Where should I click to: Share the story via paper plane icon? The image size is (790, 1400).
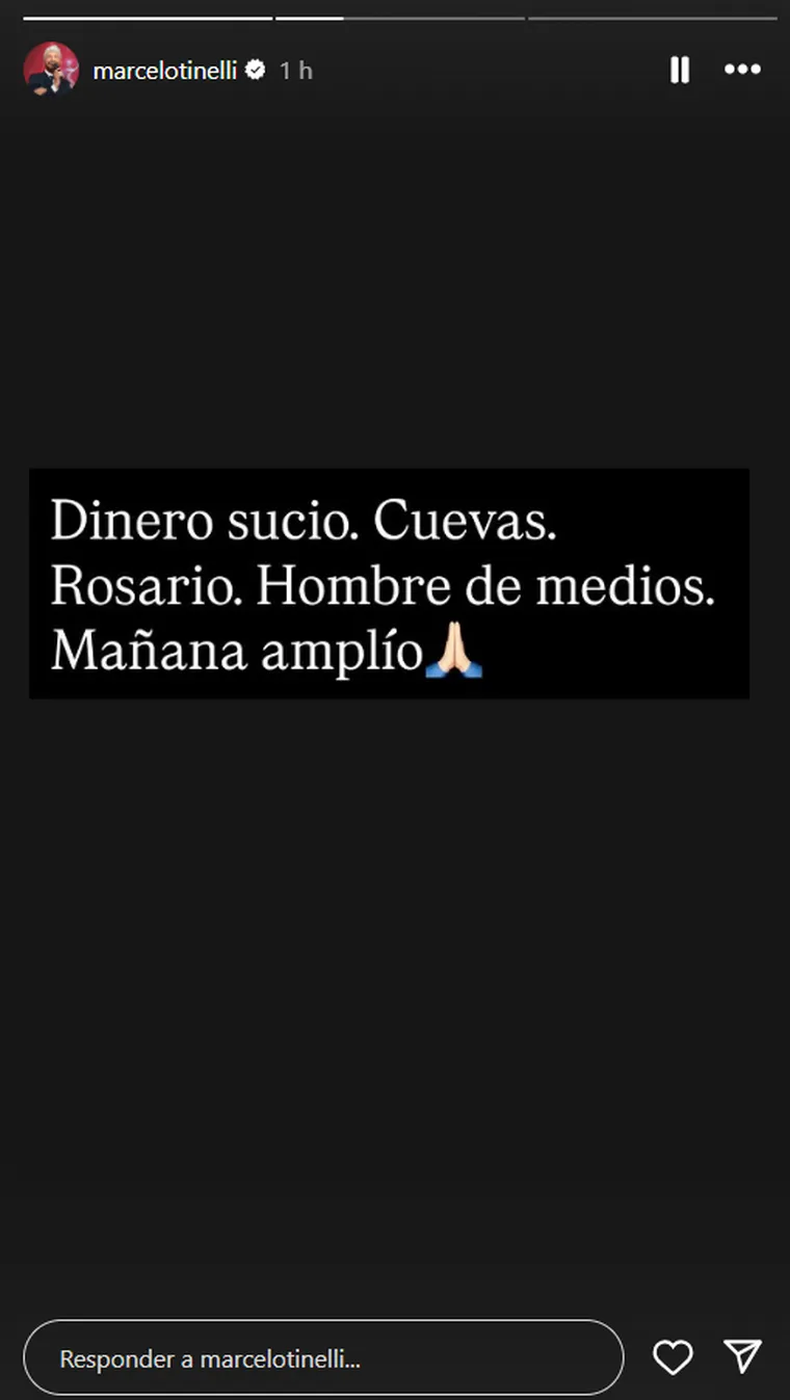pos(742,1356)
